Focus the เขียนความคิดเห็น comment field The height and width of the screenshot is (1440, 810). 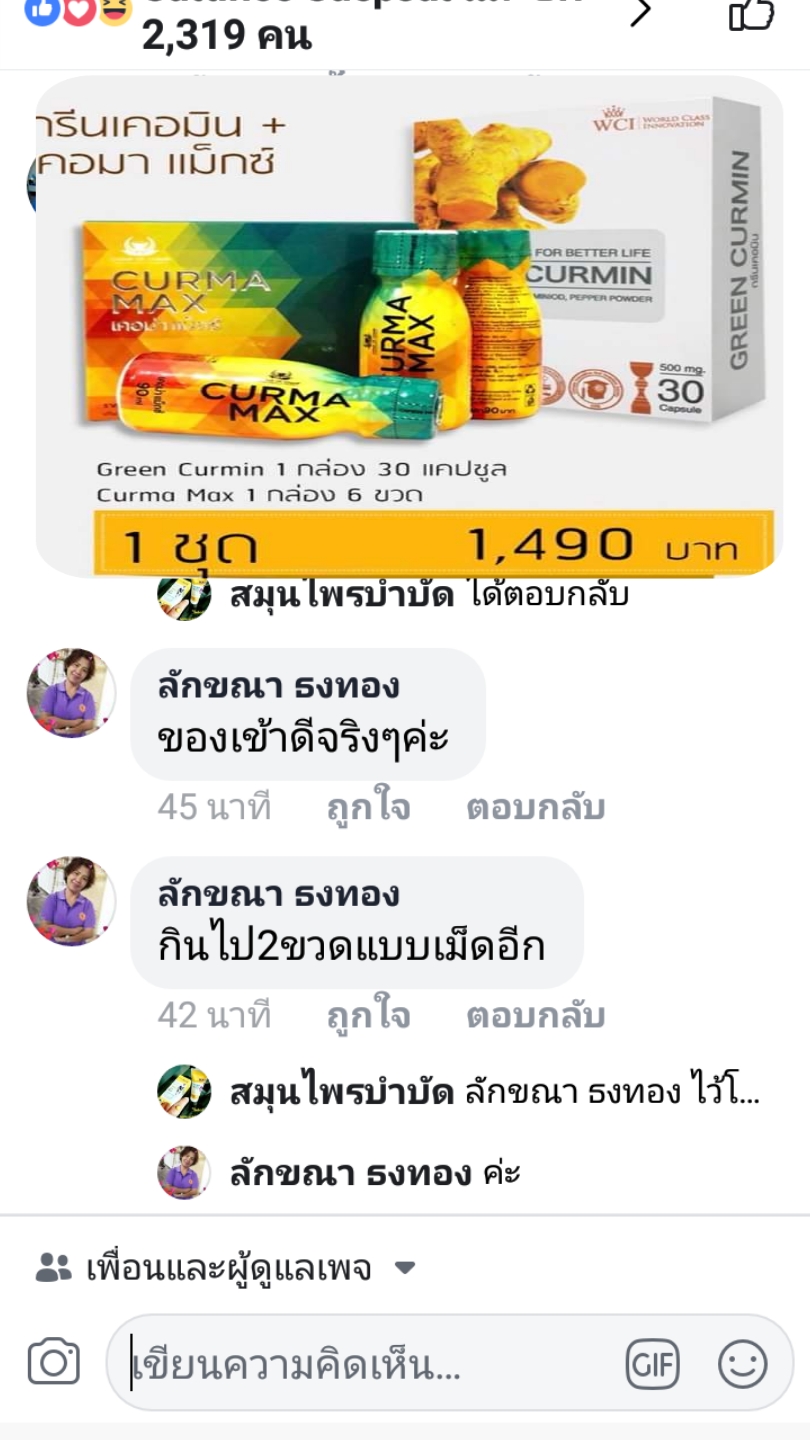[x=370, y=1364]
